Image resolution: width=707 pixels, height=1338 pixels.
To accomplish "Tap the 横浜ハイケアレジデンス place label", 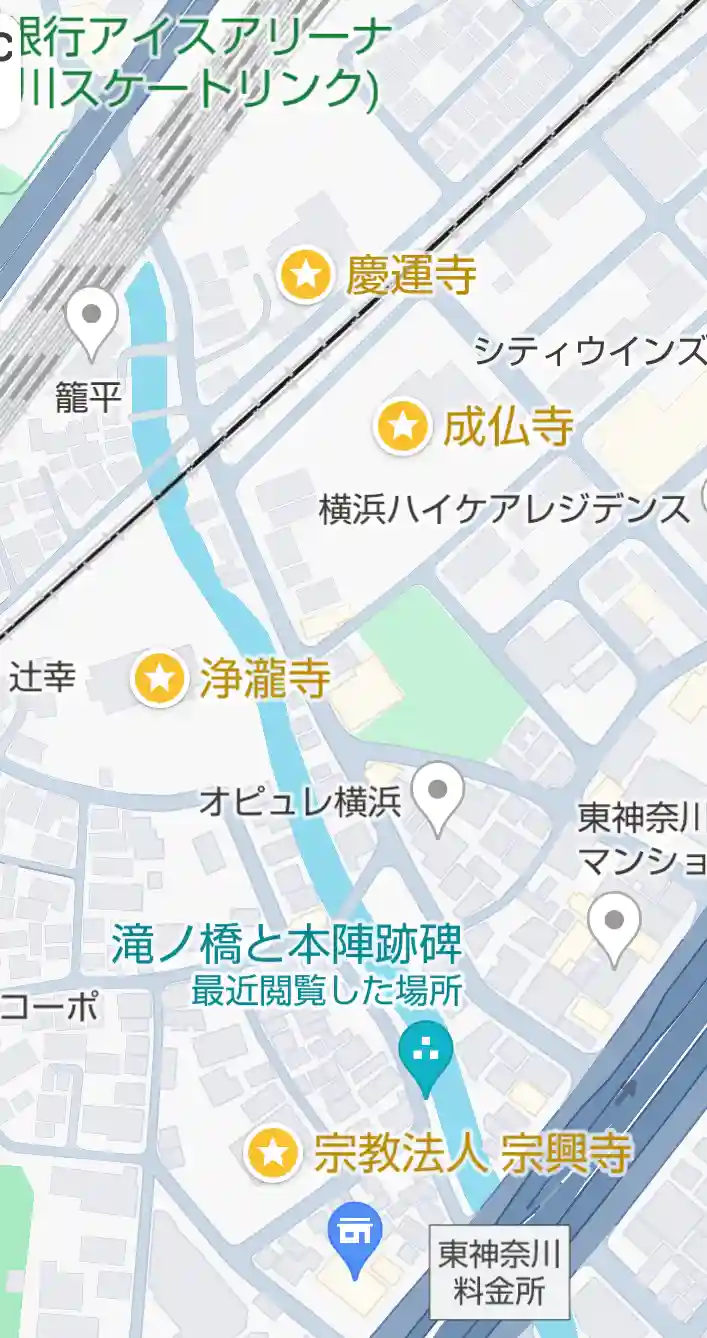I will point(505,509).
